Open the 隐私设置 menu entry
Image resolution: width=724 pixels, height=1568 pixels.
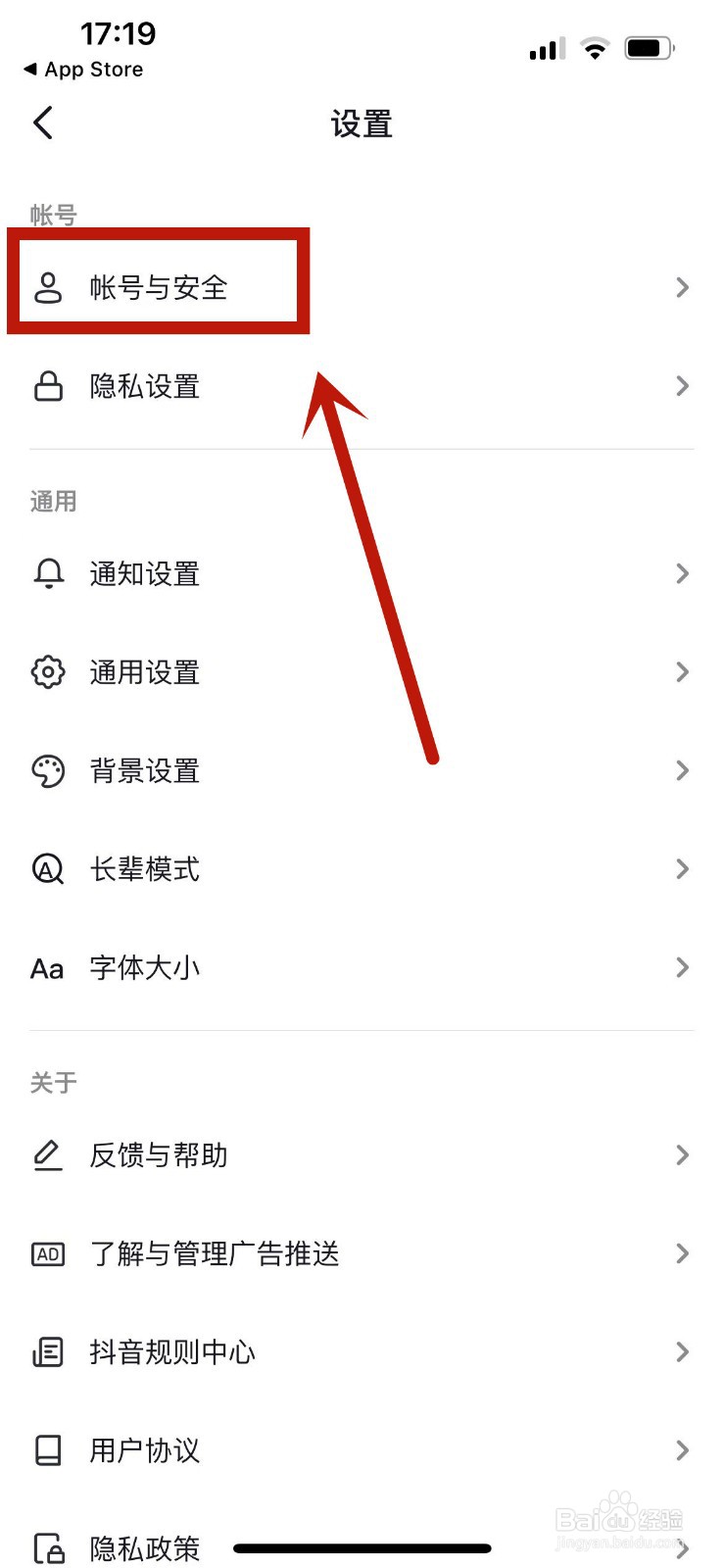pyautogui.click(x=144, y=386)
